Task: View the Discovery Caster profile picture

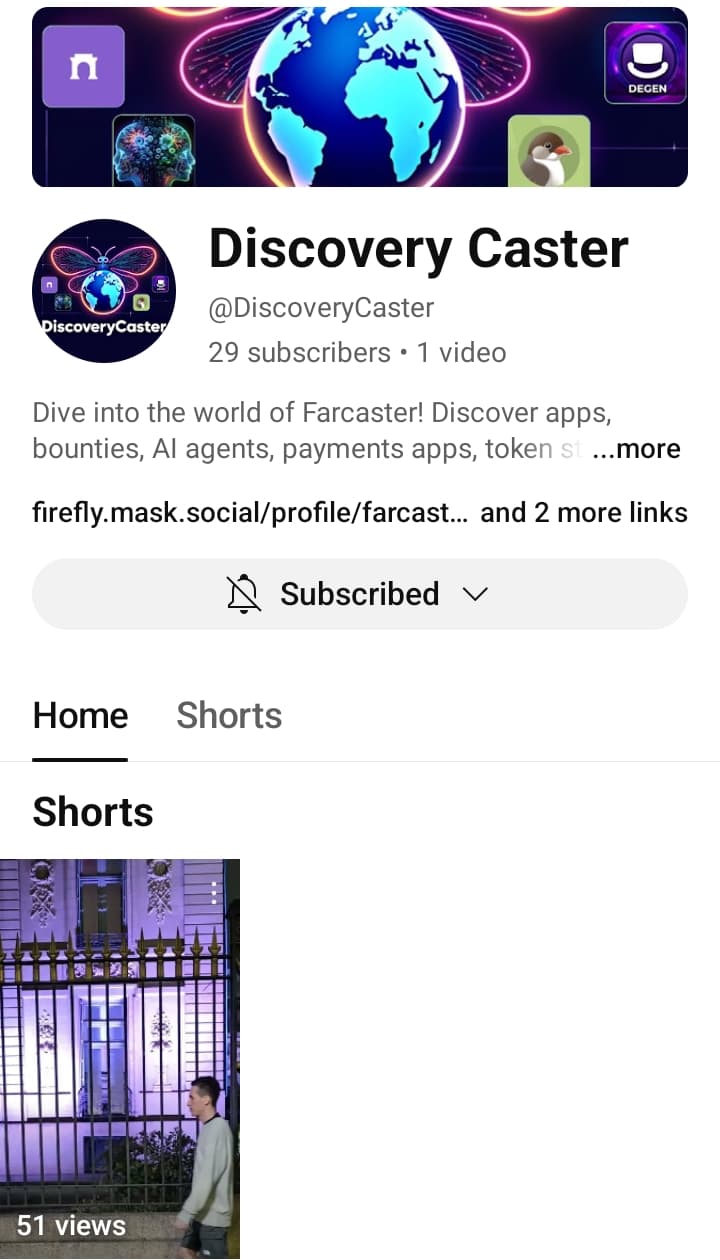Action: (x=104, y=291)
